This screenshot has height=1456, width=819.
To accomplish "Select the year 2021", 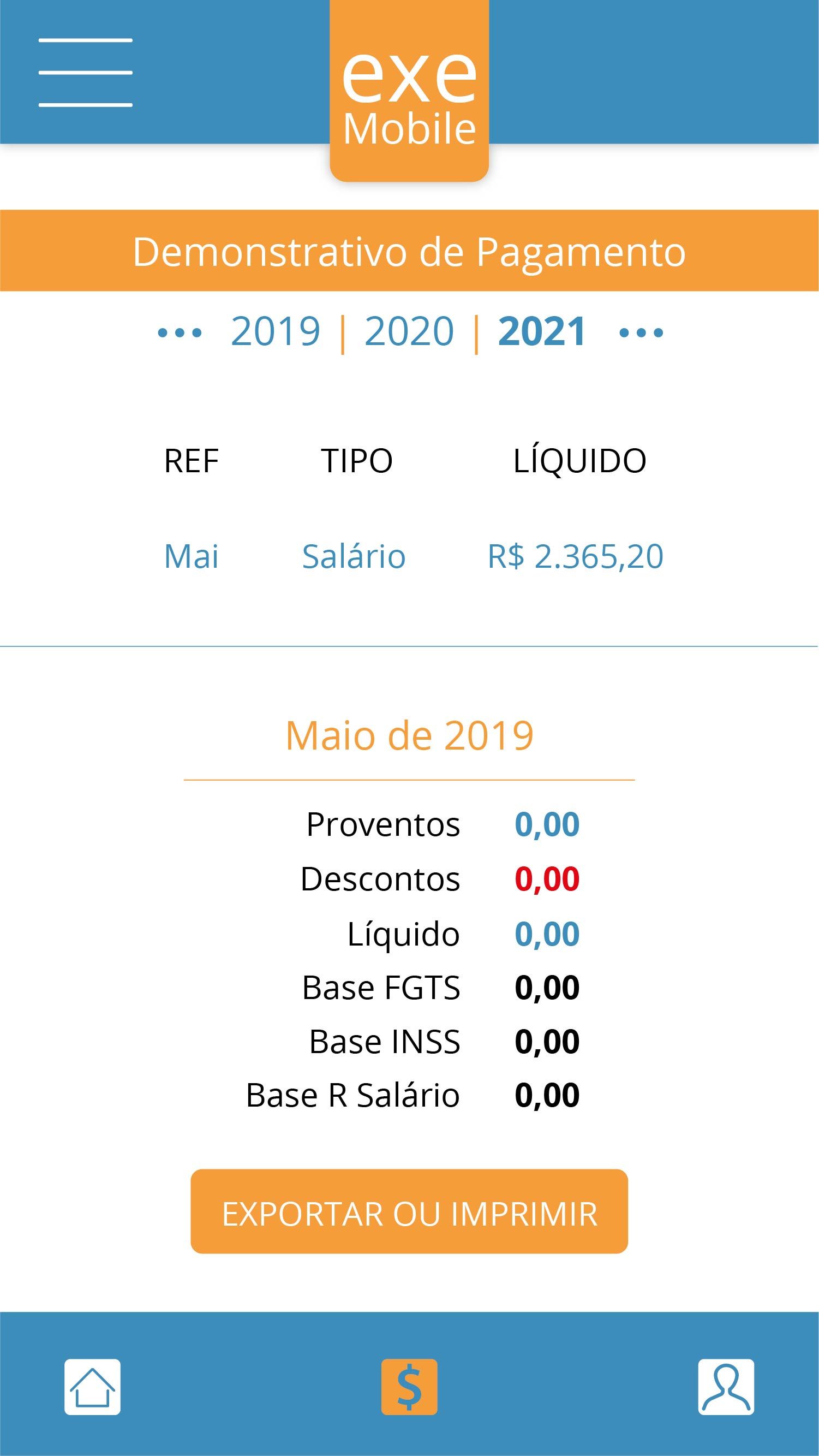I will [542, 331].
